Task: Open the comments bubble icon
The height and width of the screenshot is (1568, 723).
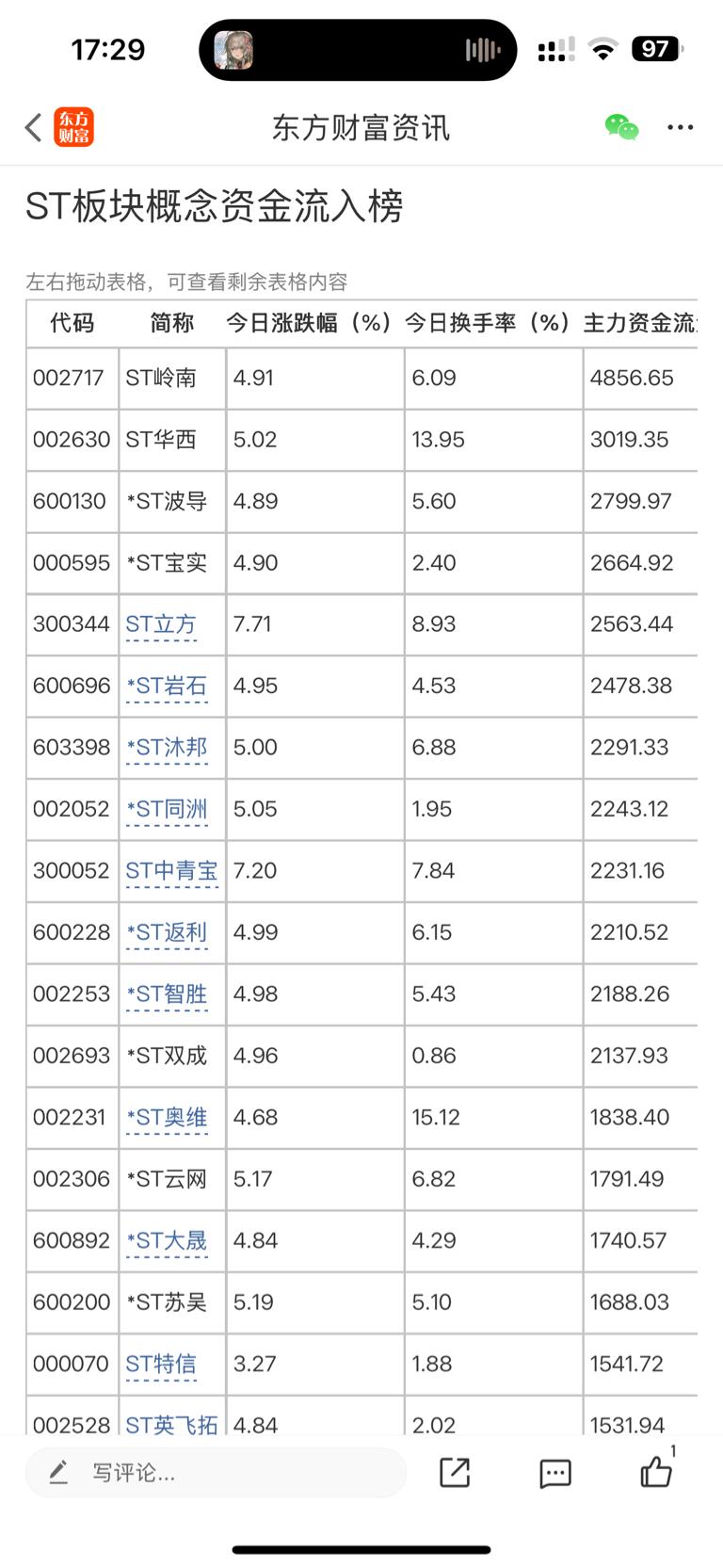Action: coord(555,1474)
